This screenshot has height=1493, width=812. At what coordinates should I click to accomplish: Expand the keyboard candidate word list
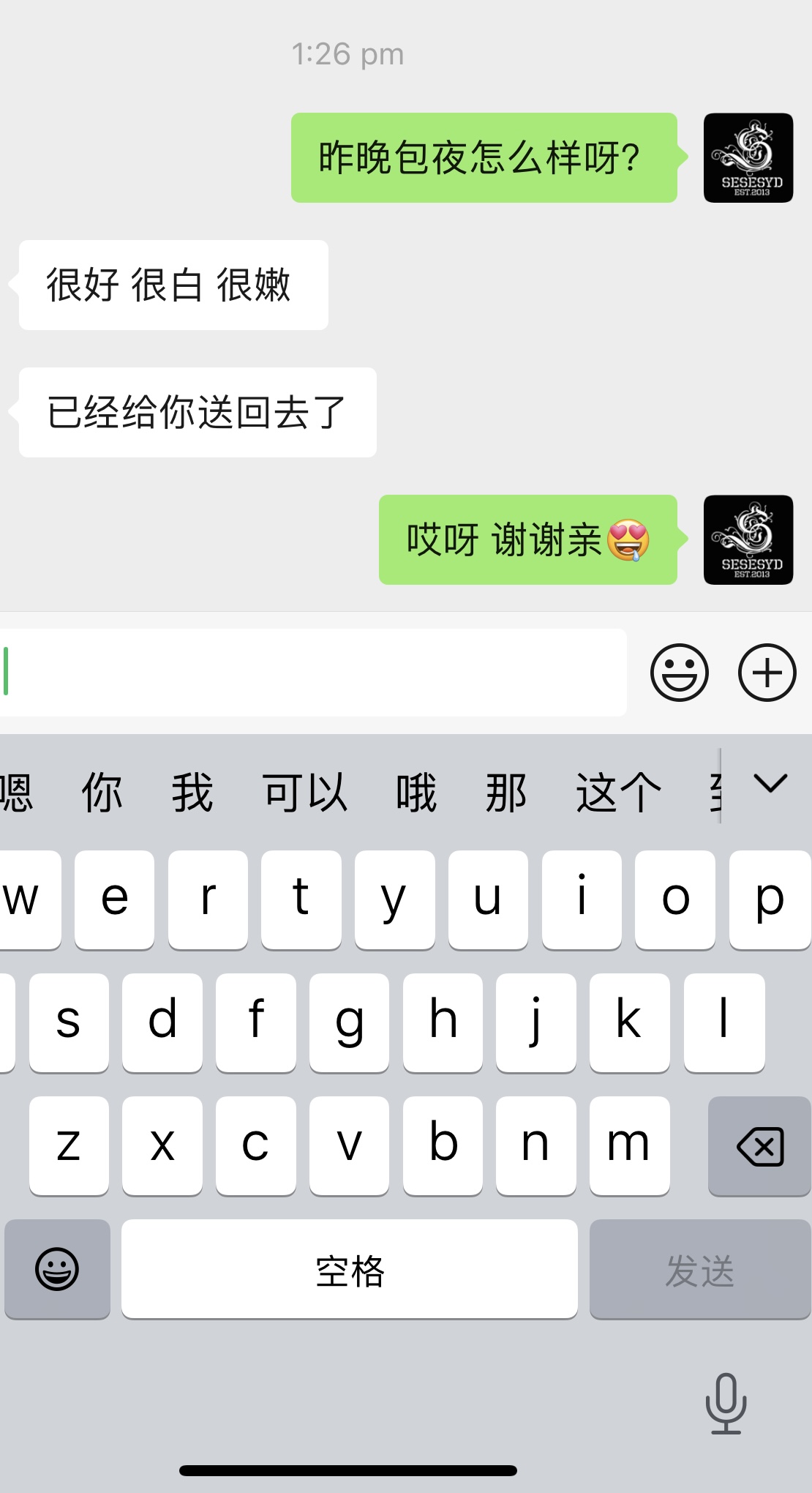click(x=770, y=785)
